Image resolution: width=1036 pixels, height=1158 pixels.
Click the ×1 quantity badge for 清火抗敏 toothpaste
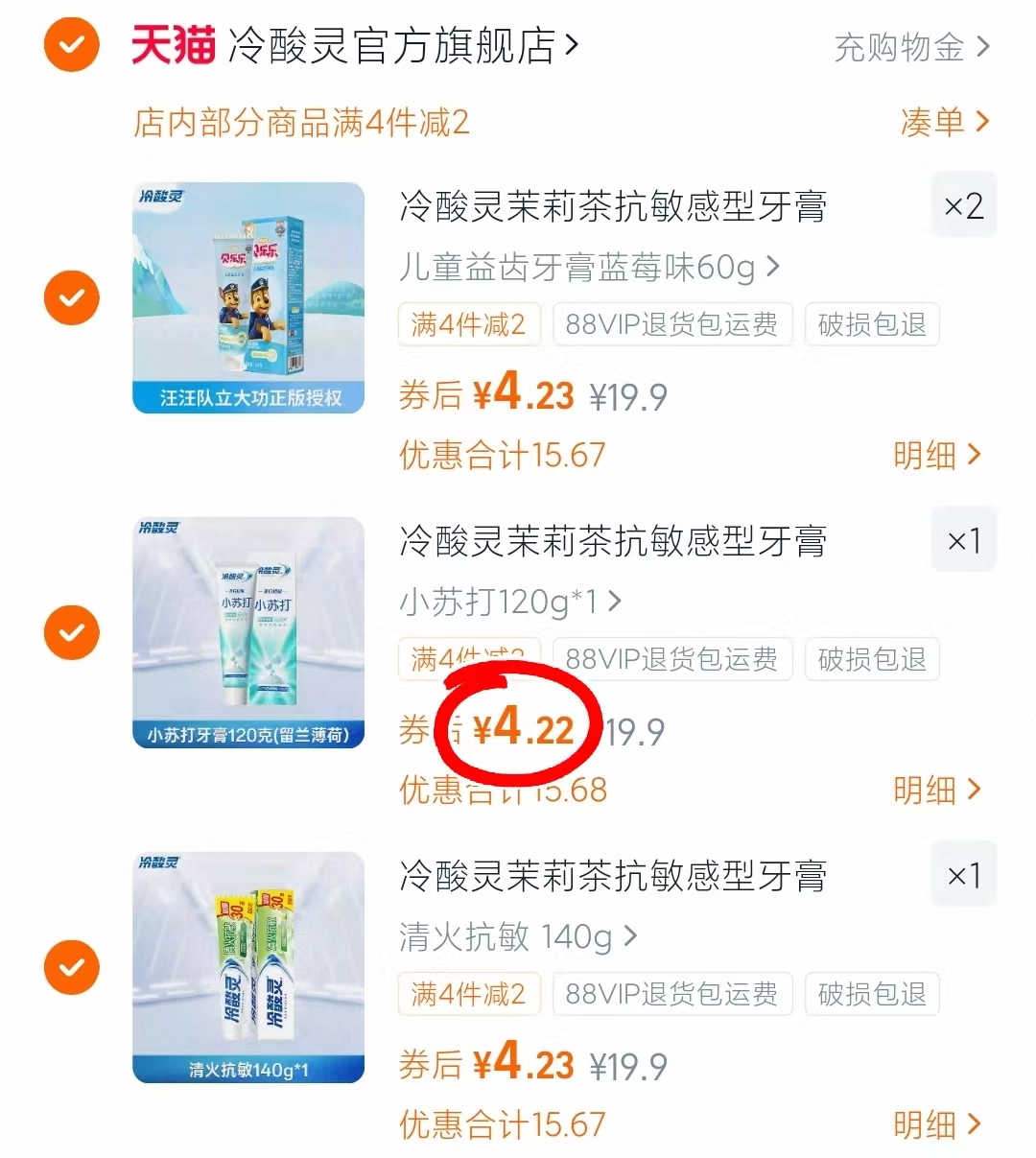[964, 874]
